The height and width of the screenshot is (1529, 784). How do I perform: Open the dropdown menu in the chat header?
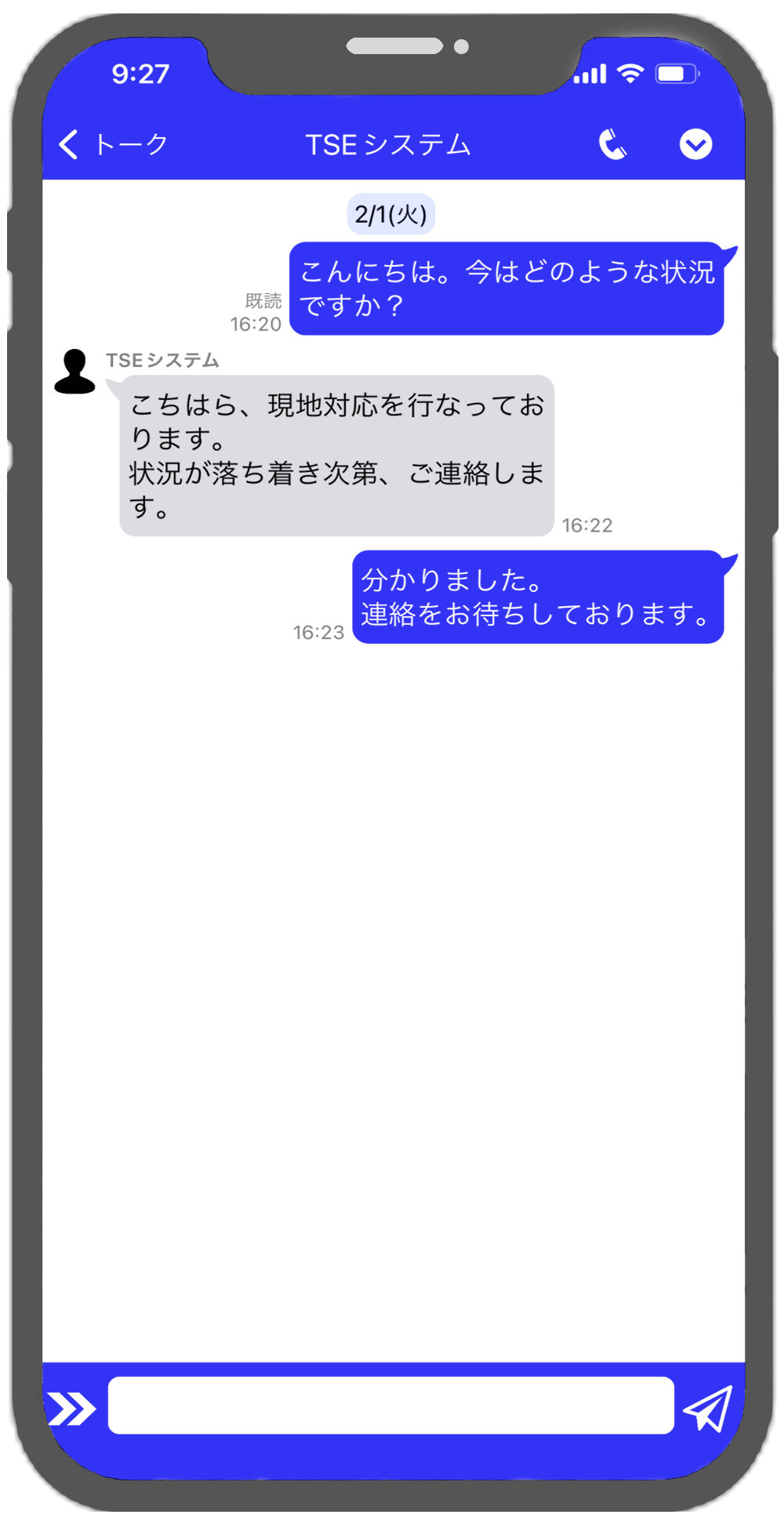click(695, 144)
